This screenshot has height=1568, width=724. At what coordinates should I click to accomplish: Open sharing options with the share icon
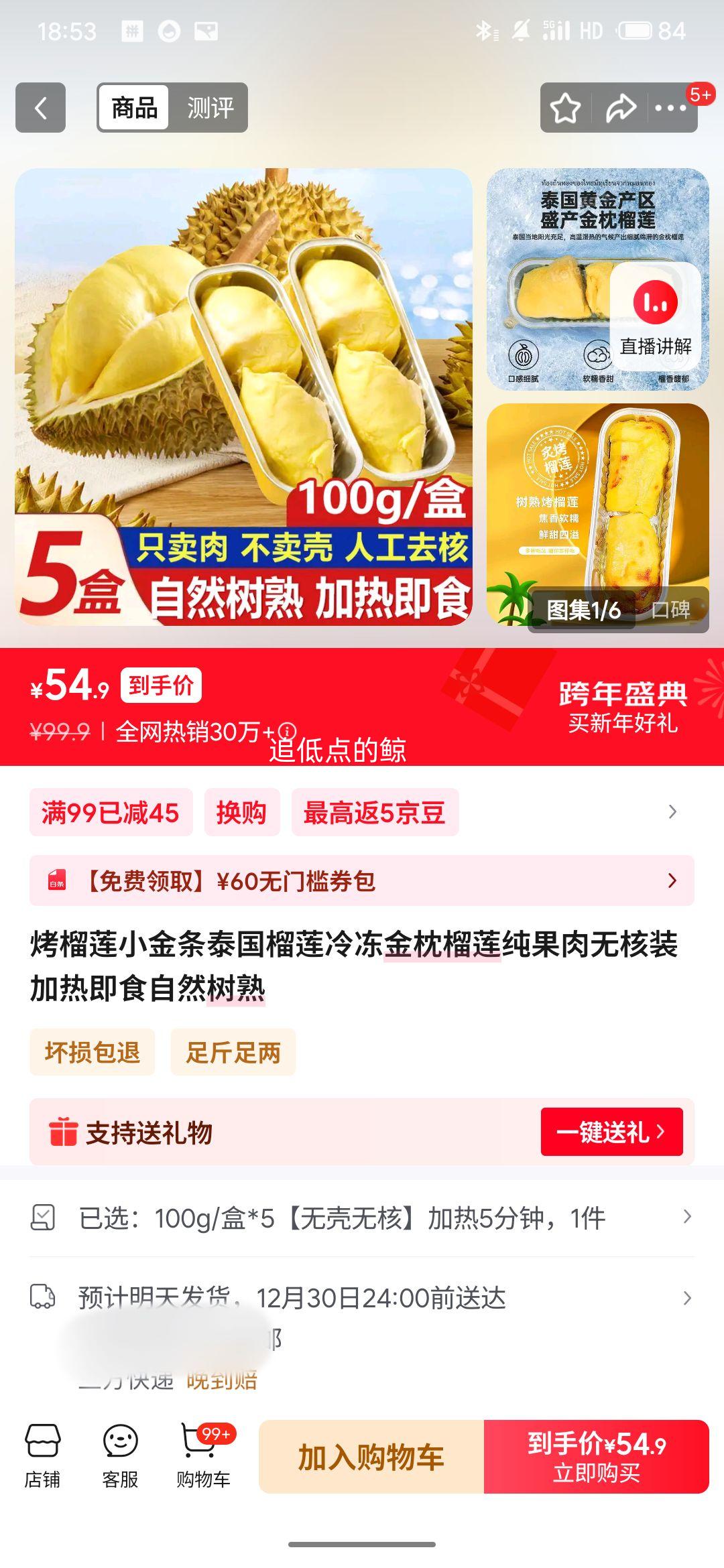pyautogui.click(x=619, y=107)
